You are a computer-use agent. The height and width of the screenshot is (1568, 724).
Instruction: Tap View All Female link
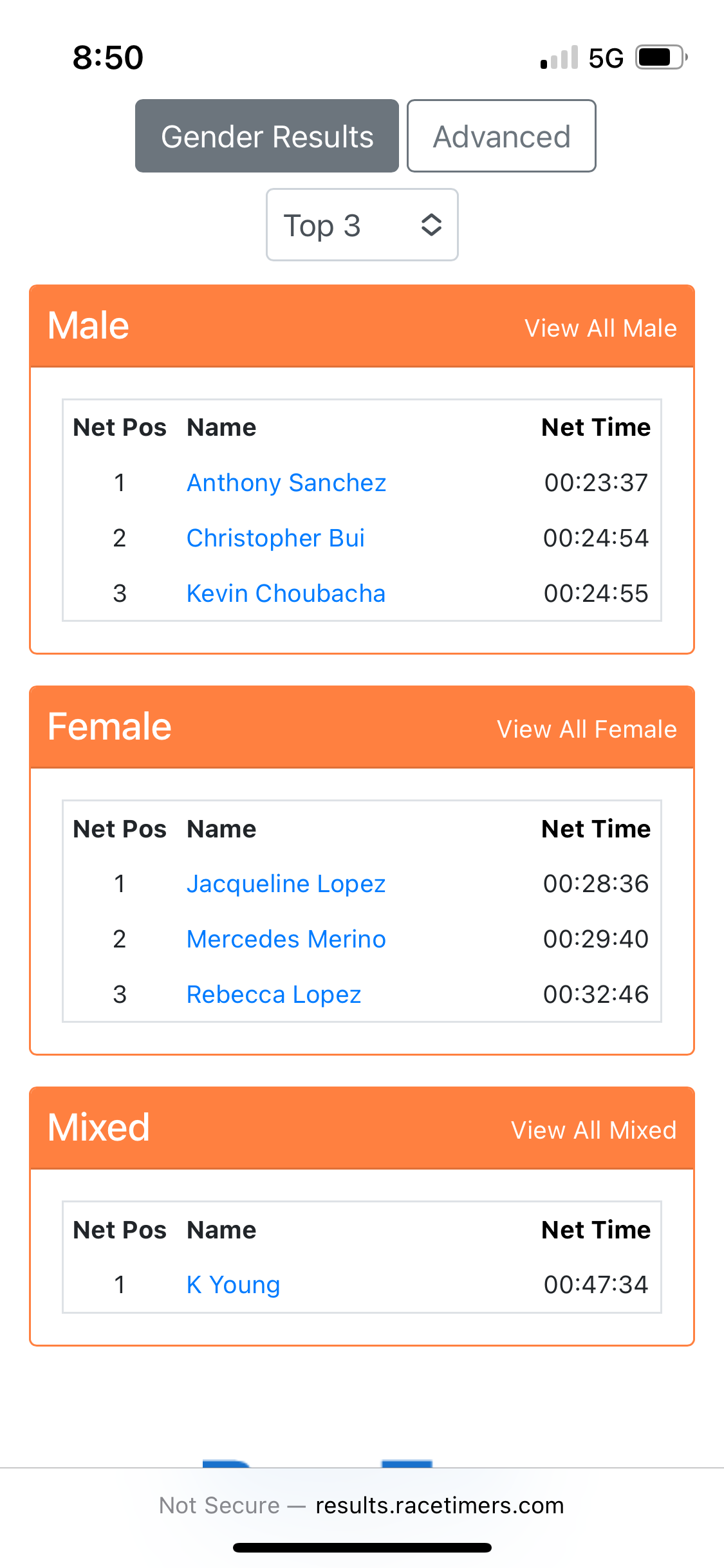point(587,729)
